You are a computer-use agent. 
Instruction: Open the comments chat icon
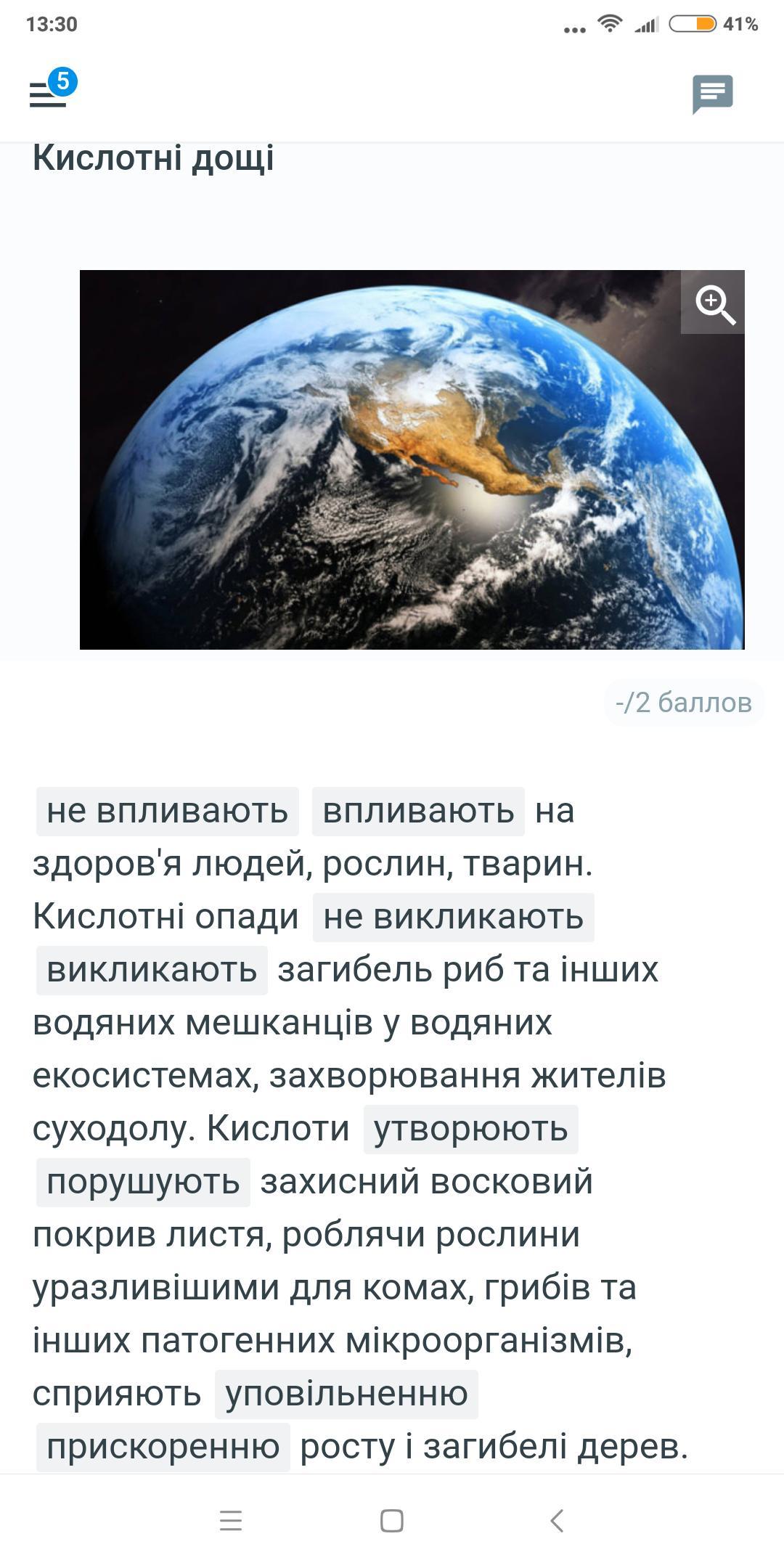(712, 94)
